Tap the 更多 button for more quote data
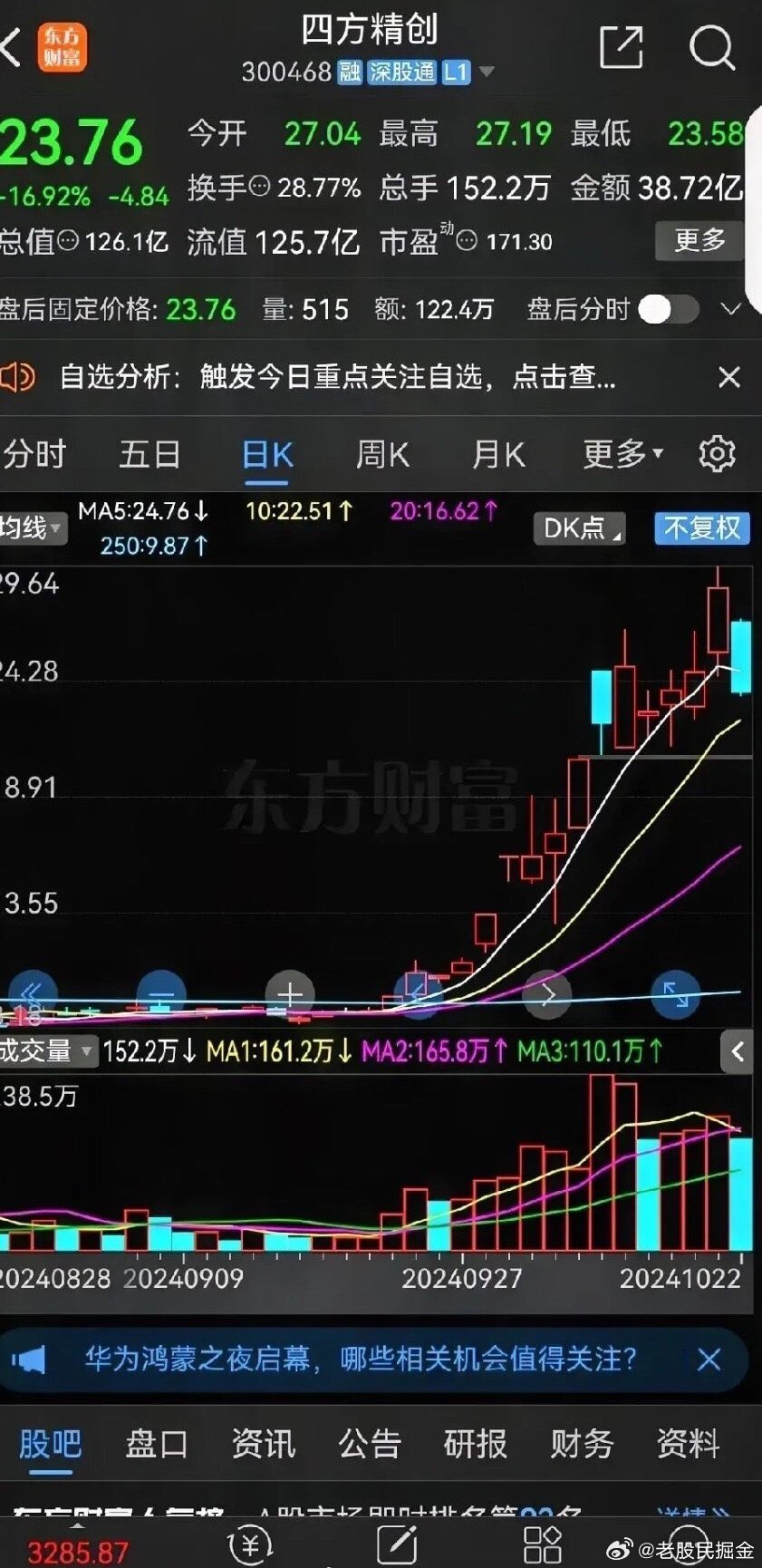762x1568 pixels. 699,240
